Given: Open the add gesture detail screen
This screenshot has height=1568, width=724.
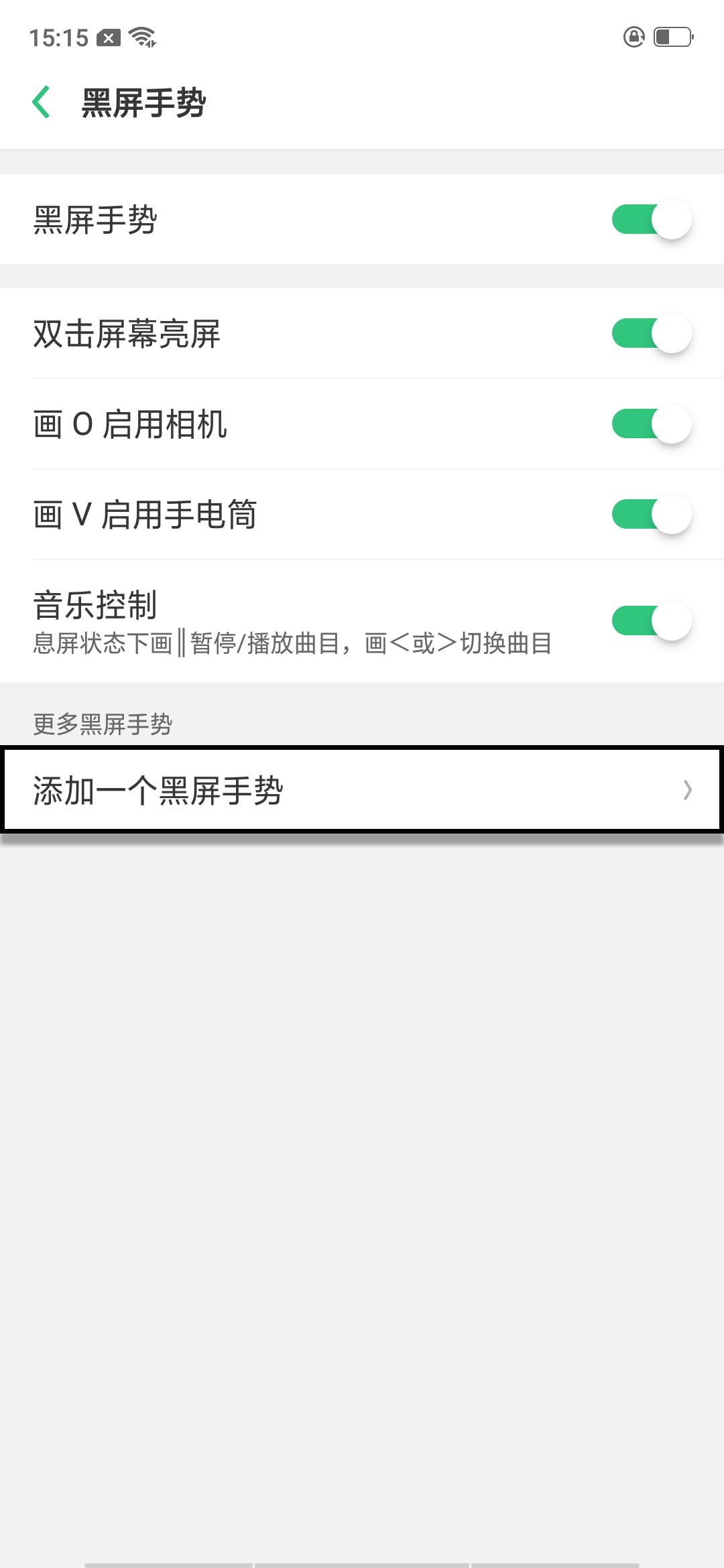Looking at the screenshot, I should [362, 791].
